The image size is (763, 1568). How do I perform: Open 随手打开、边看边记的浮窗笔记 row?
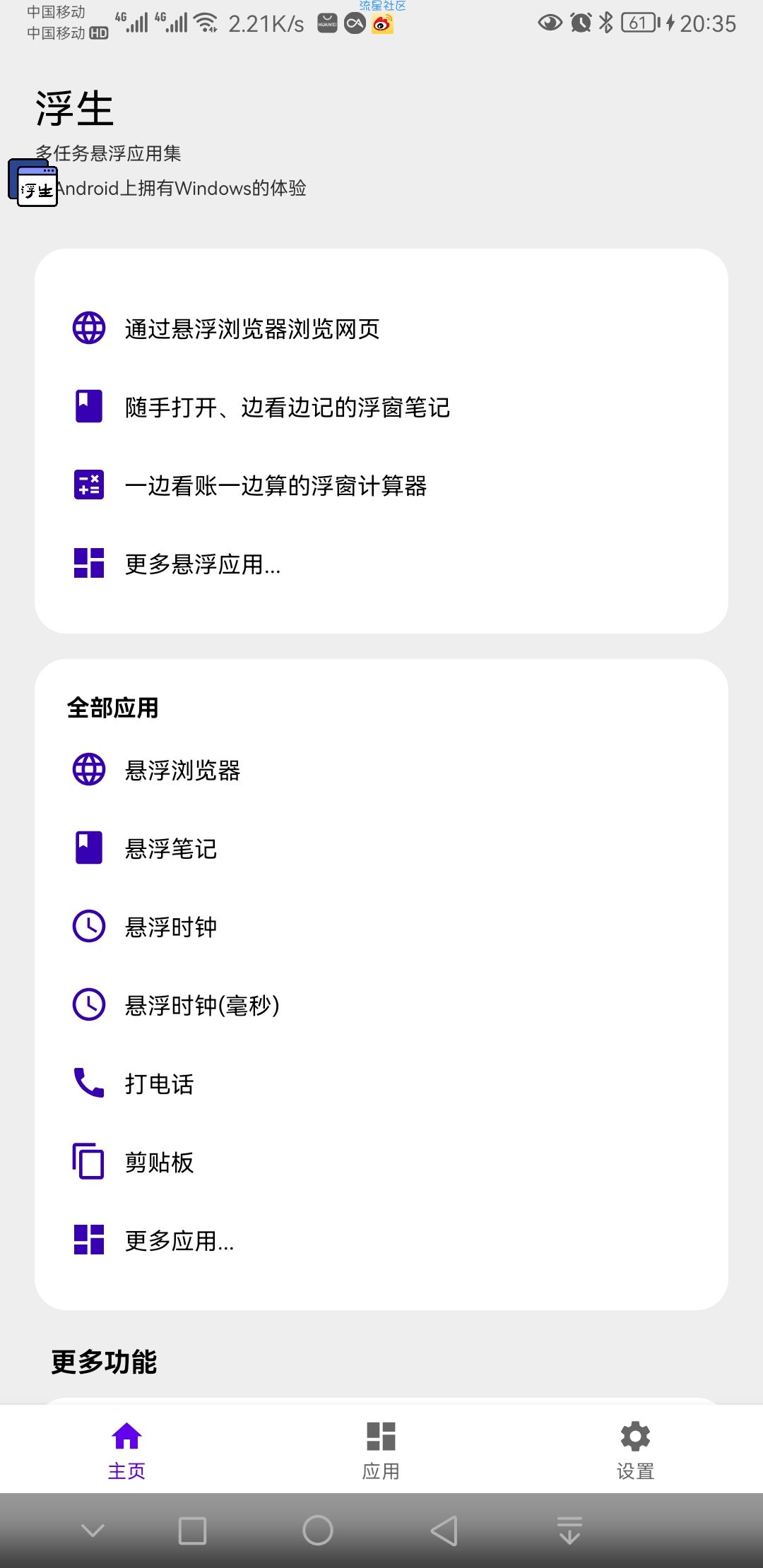pos(287,407)
